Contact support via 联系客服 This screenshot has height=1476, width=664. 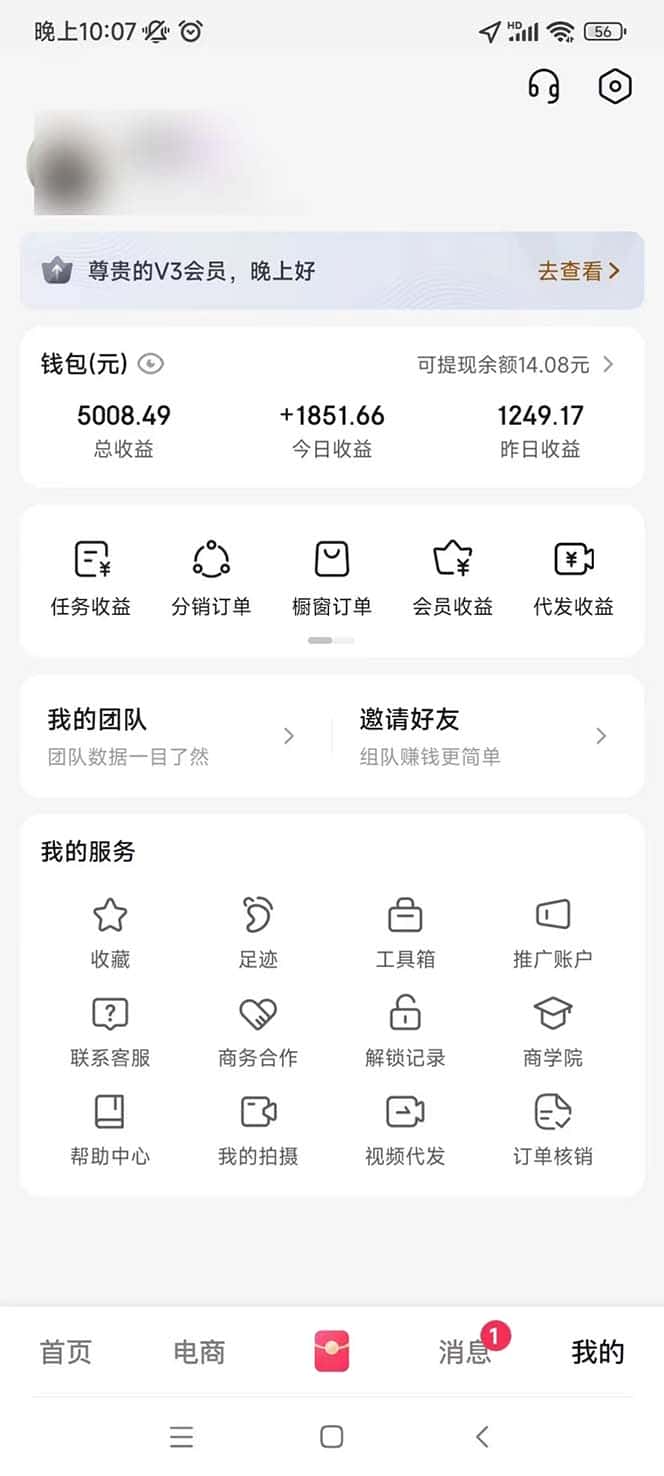[x=110, y=1030]
